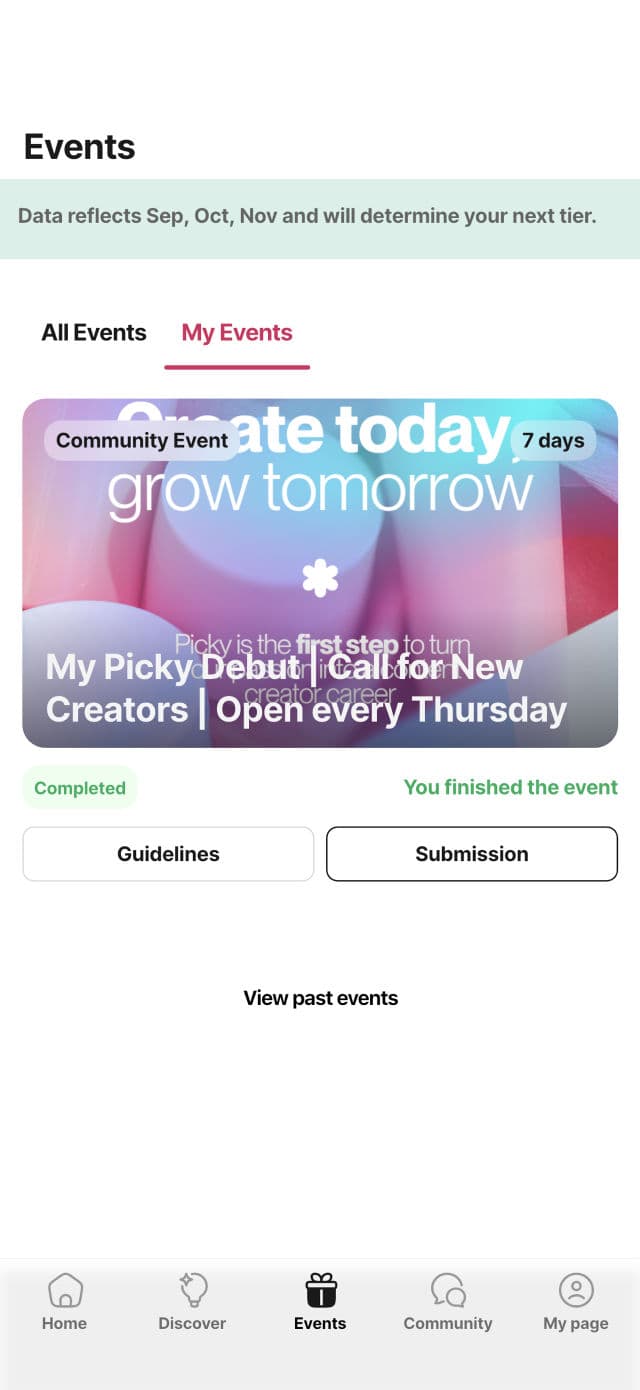This screenshot has height=1390, width=640.
Task: Open the event Guidelines
Action: pos(168,854)
